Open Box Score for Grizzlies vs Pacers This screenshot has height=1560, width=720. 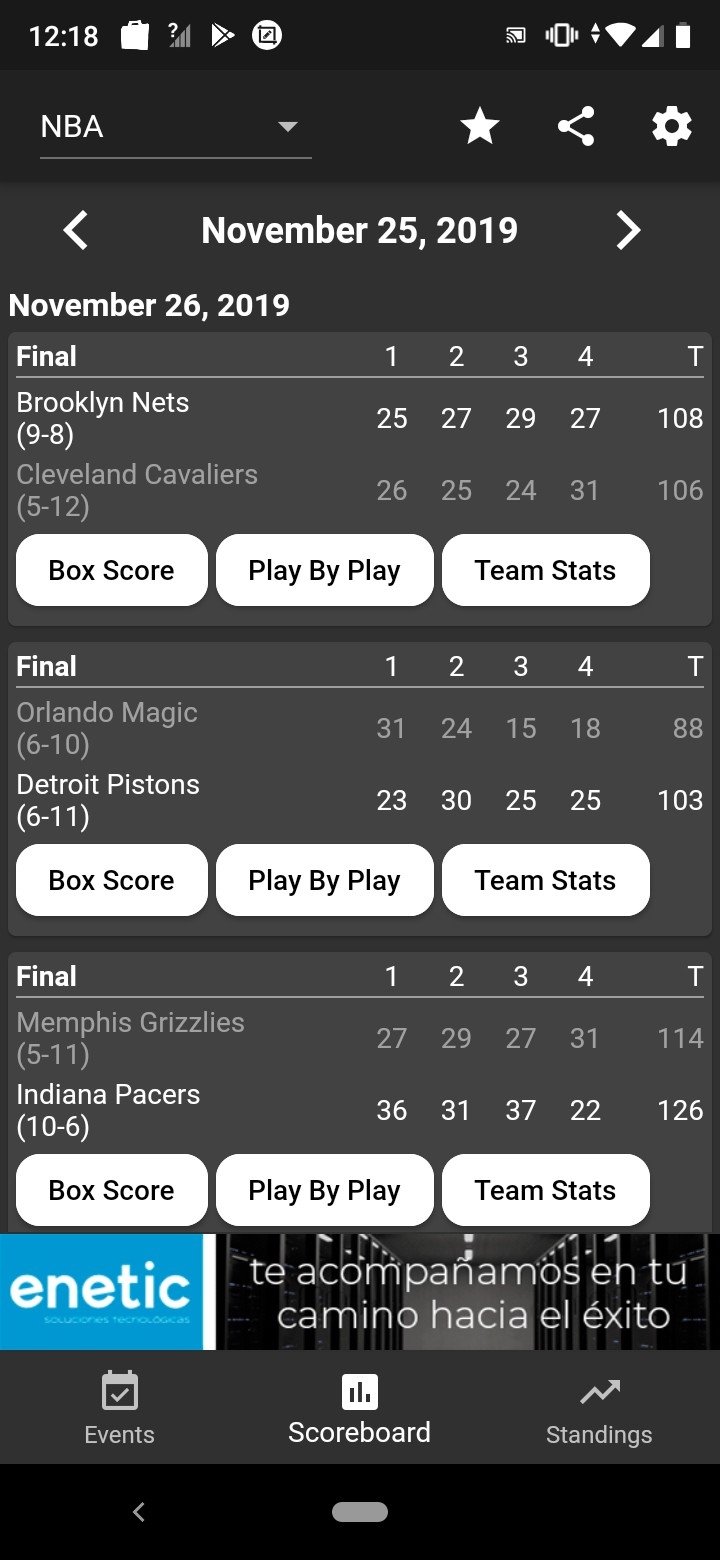pos(112,1190)
